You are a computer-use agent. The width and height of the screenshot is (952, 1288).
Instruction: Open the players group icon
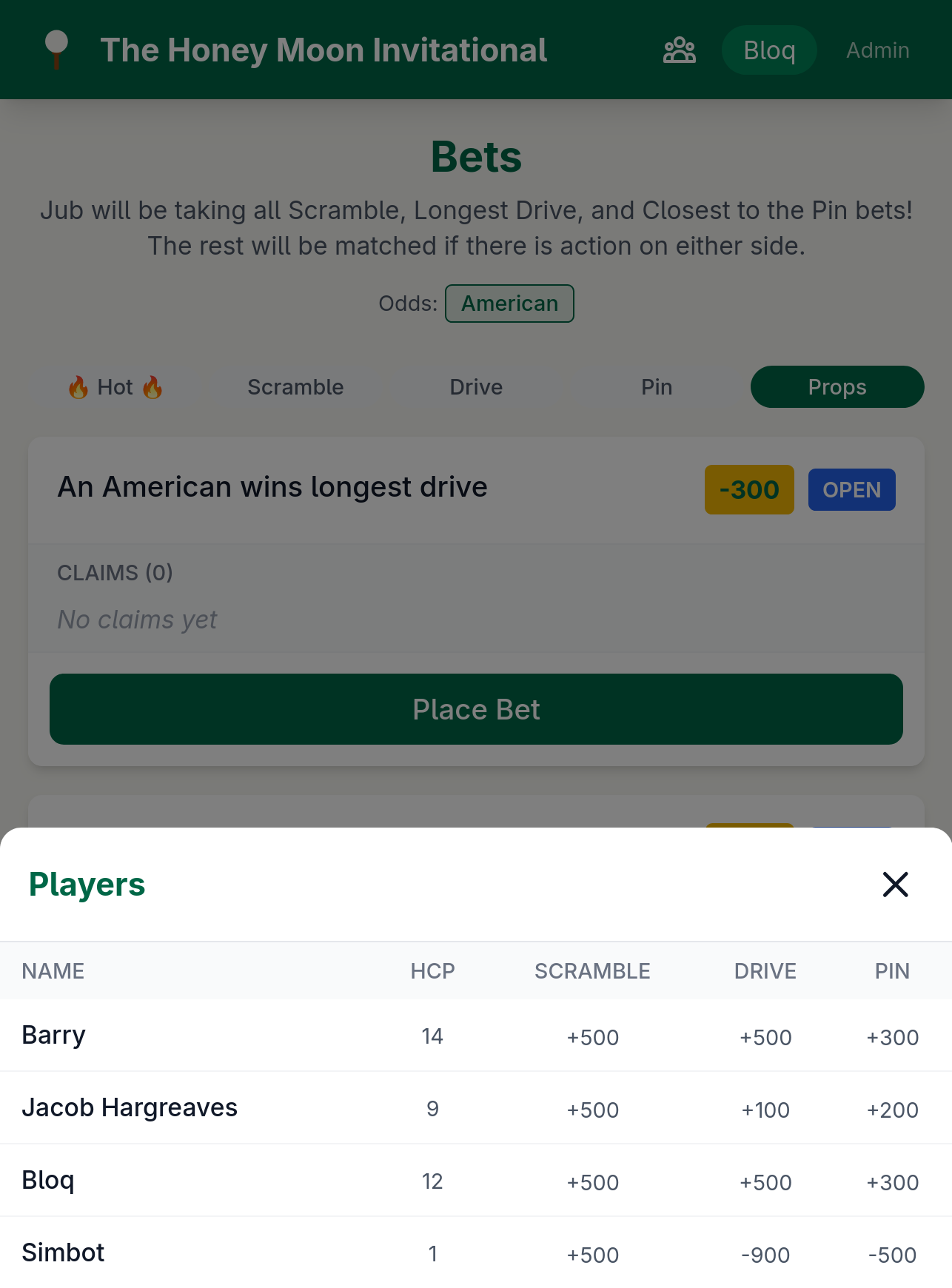coord(679,50)
